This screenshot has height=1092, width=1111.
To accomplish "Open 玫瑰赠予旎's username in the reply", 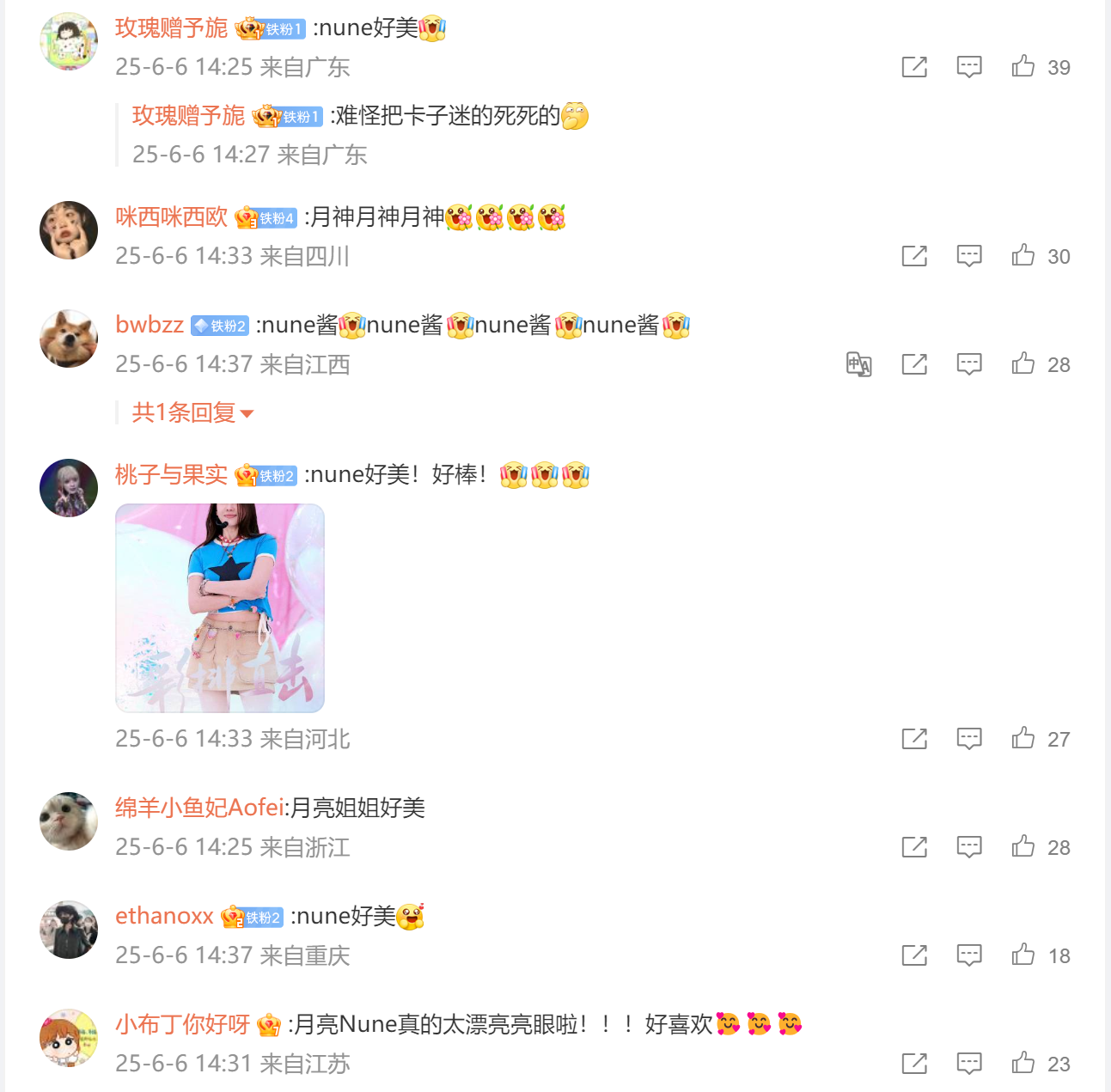I will coord(188,115).
